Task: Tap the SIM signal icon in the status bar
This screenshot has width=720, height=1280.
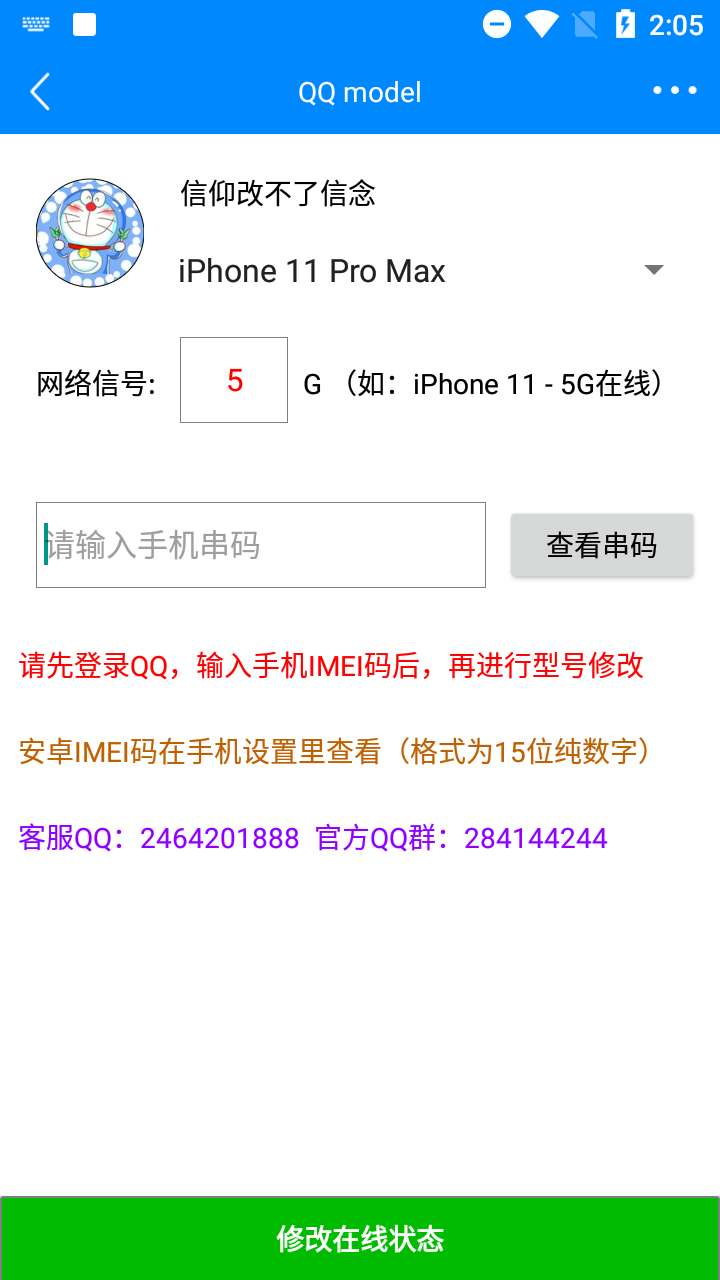Action: click(x=585, y=26)
